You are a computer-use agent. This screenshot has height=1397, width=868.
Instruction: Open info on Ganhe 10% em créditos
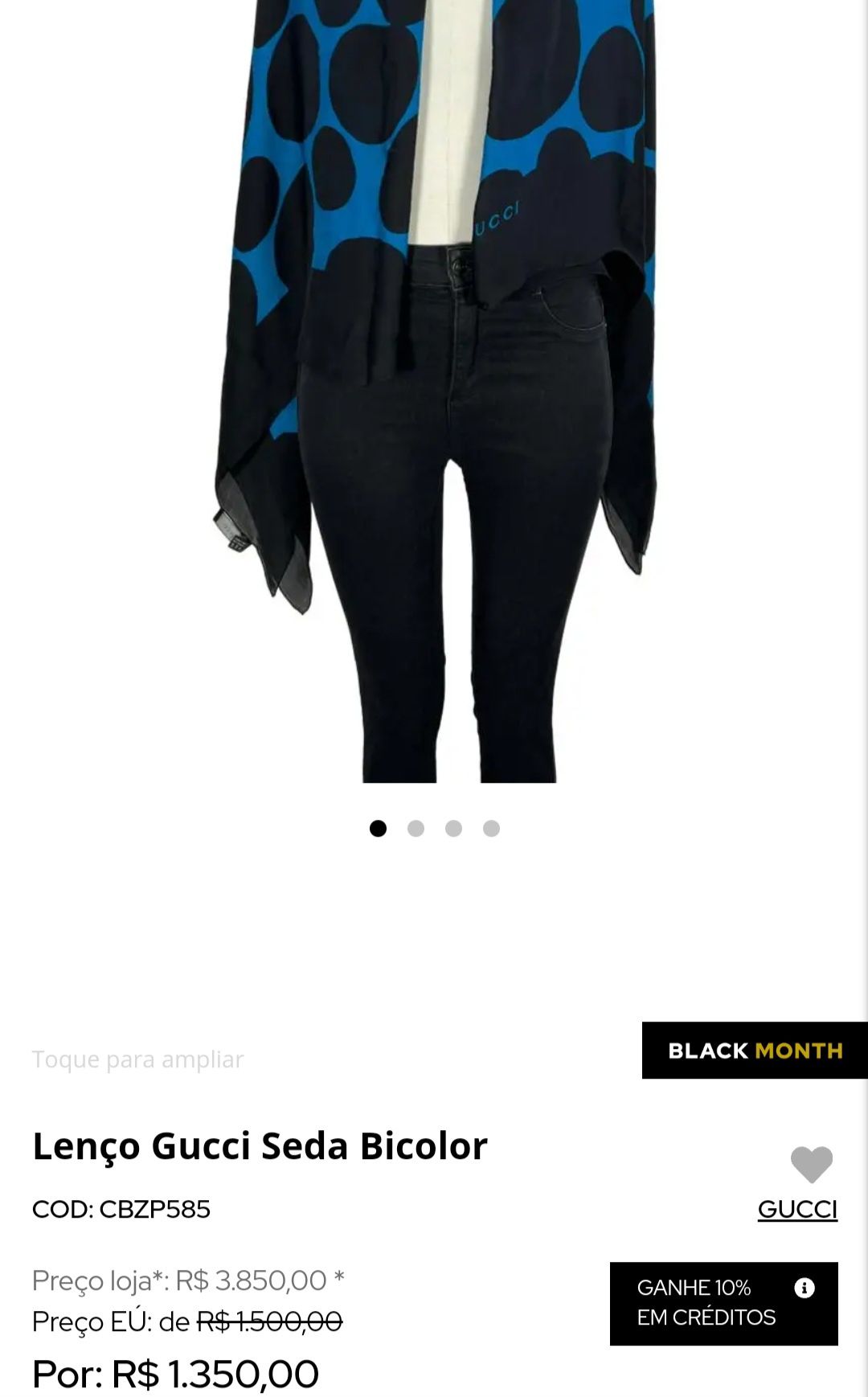click(804, 1288)
